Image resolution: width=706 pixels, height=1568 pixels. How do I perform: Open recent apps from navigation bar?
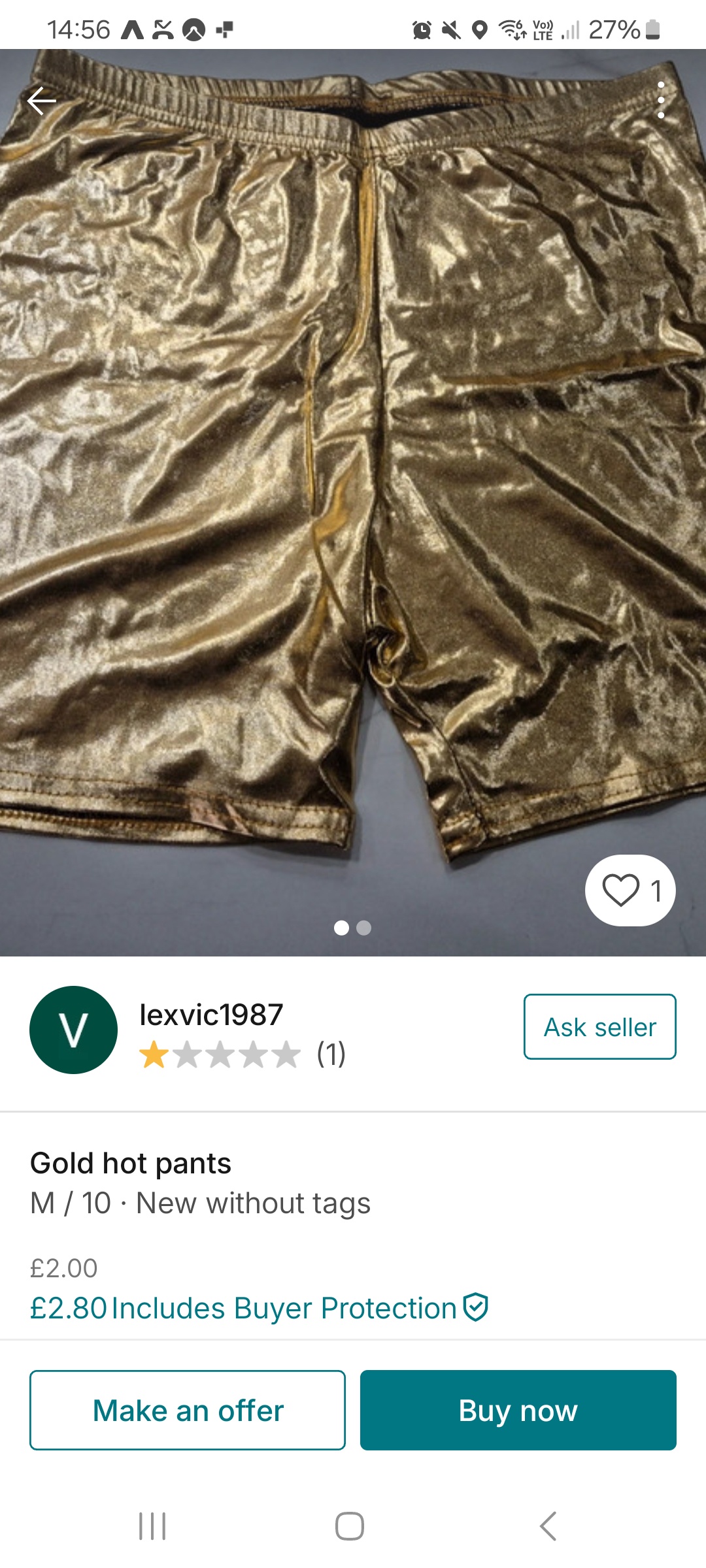[x=152, y=1526]
